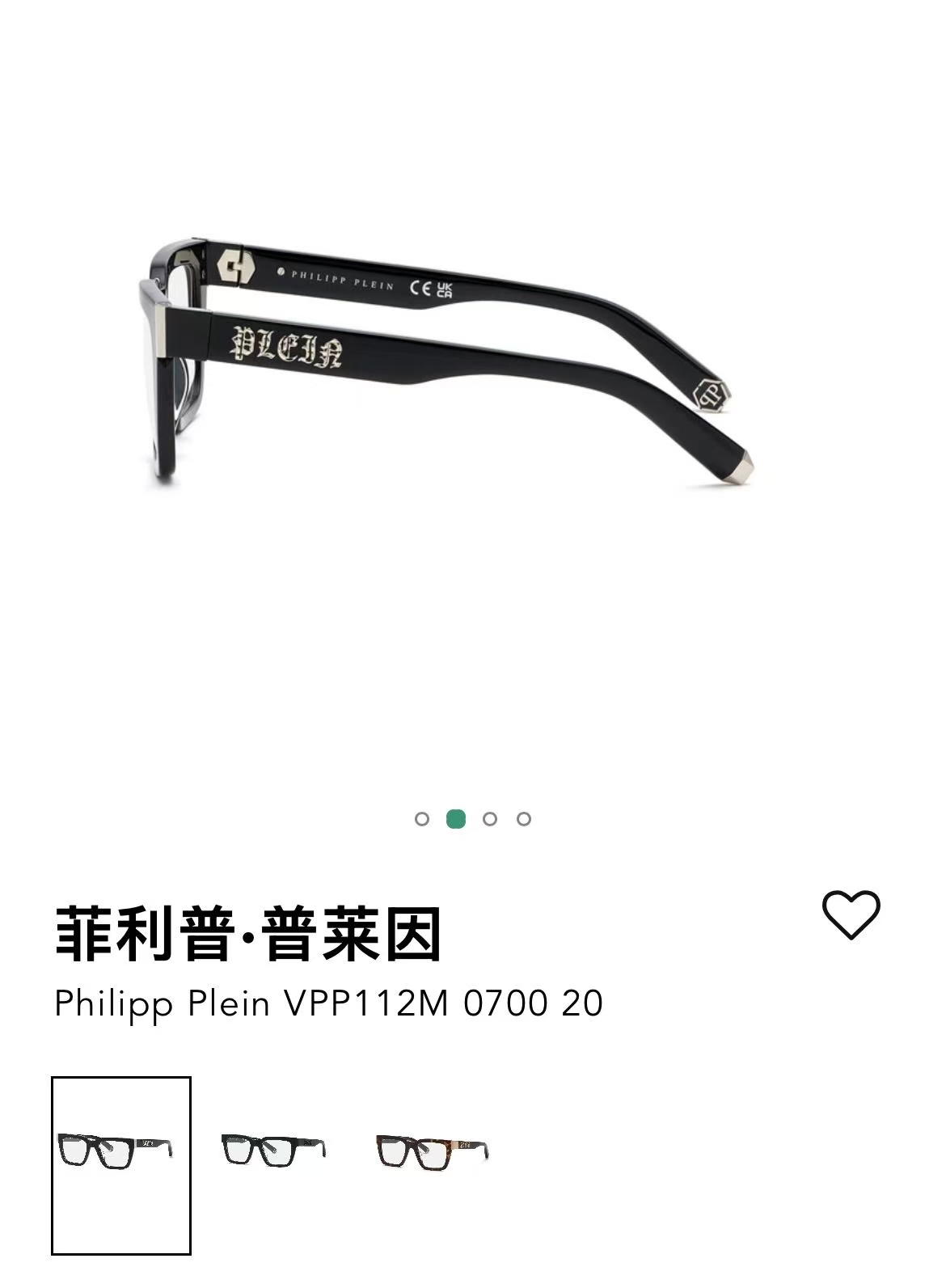Switch carousel to first slide using dot
The height and width of the screenshot is (1288, 946).
pyautogui.click(x=424, y=819)
